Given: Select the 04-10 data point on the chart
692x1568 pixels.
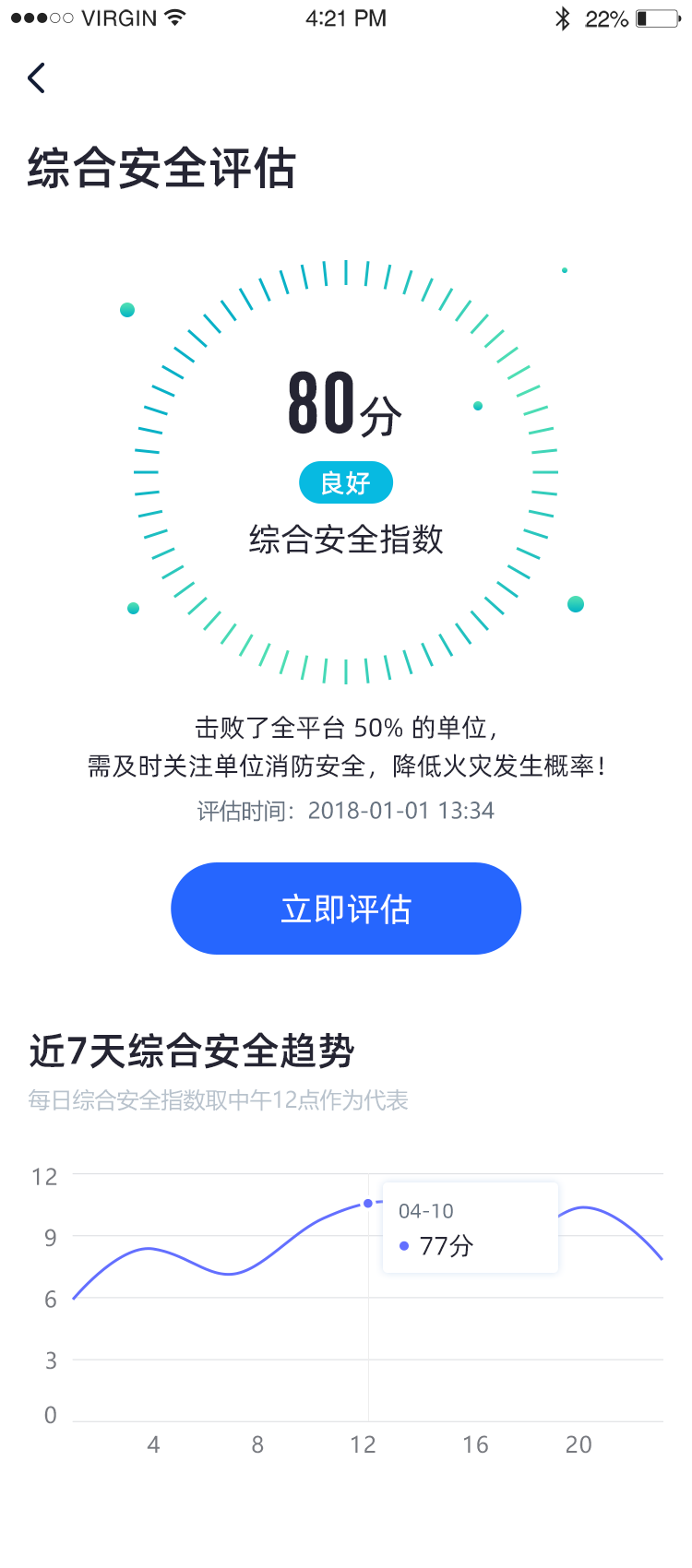Looking at the screenshot, I should [368, 1203].
